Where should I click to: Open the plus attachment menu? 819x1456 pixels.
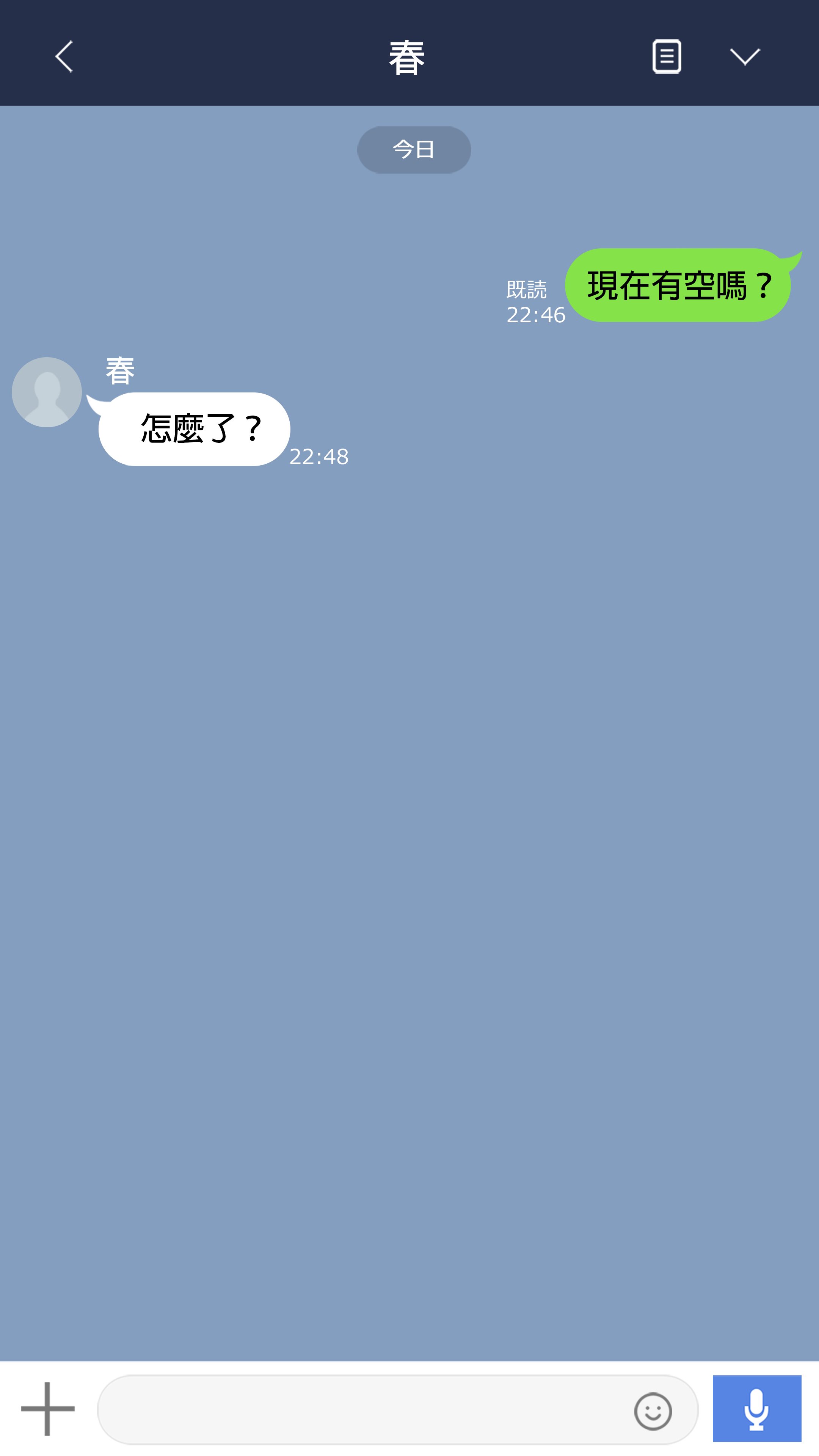point(47,1409)
